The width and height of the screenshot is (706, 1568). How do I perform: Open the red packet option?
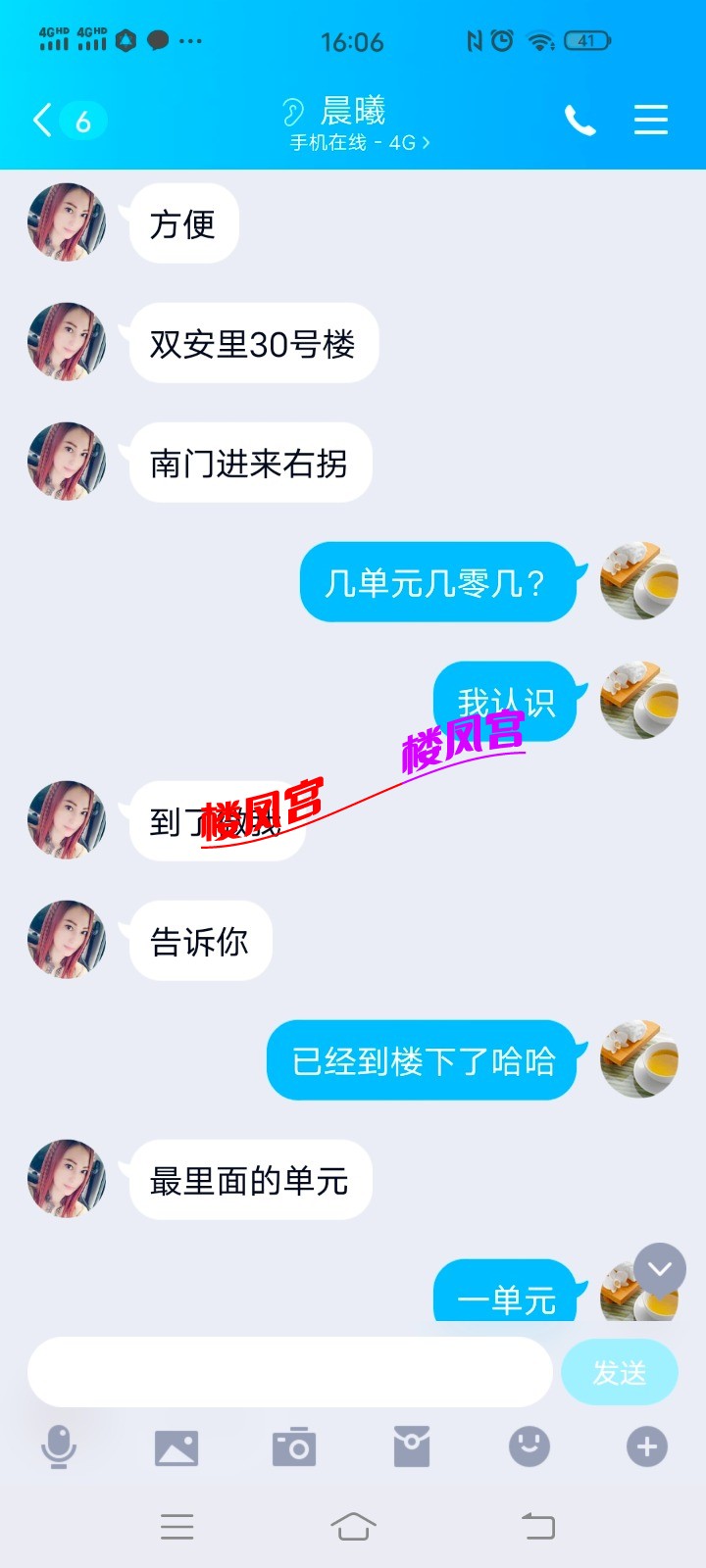[412, 1446]
